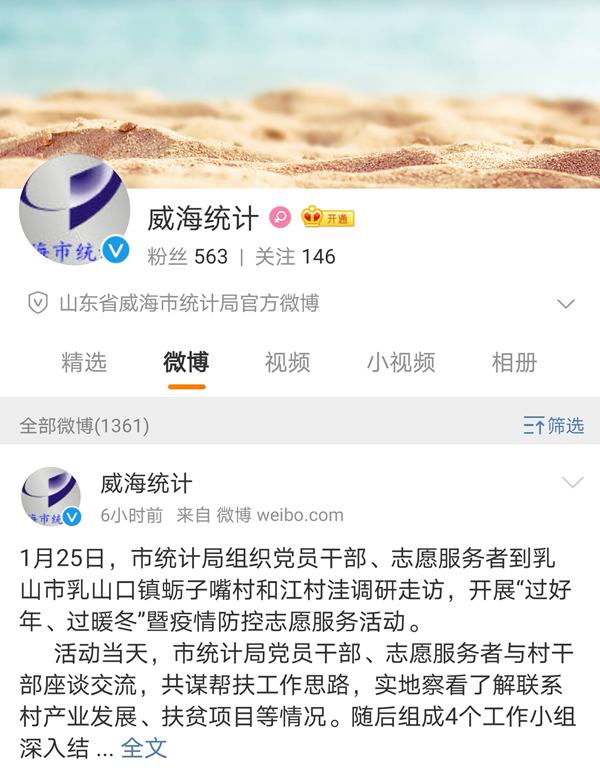
Task: Tap the 开通 membership crown badge
Action: pos(328,218)
